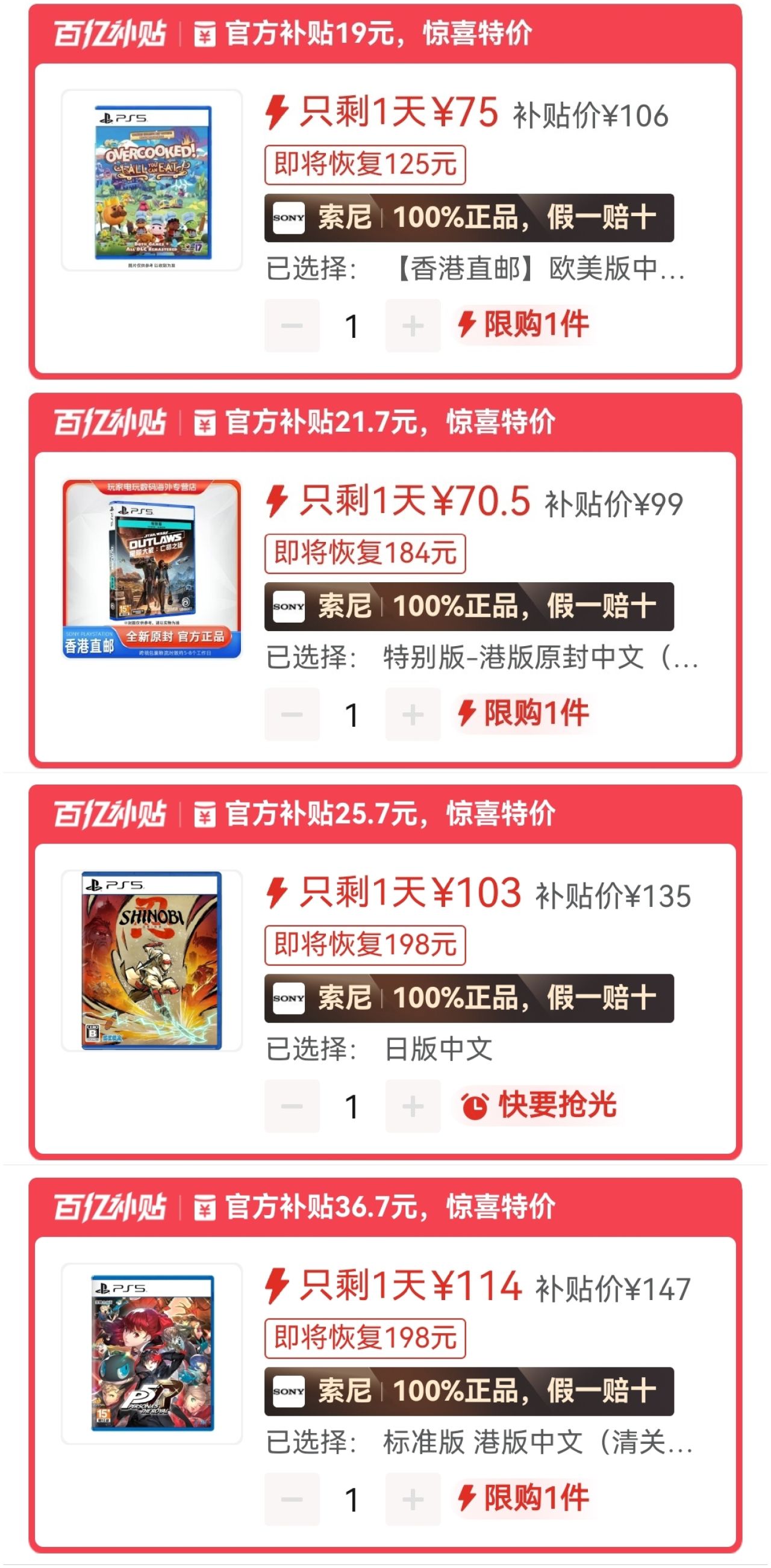Increase quantity for Star Wars Outlaws

click(413, 714)
